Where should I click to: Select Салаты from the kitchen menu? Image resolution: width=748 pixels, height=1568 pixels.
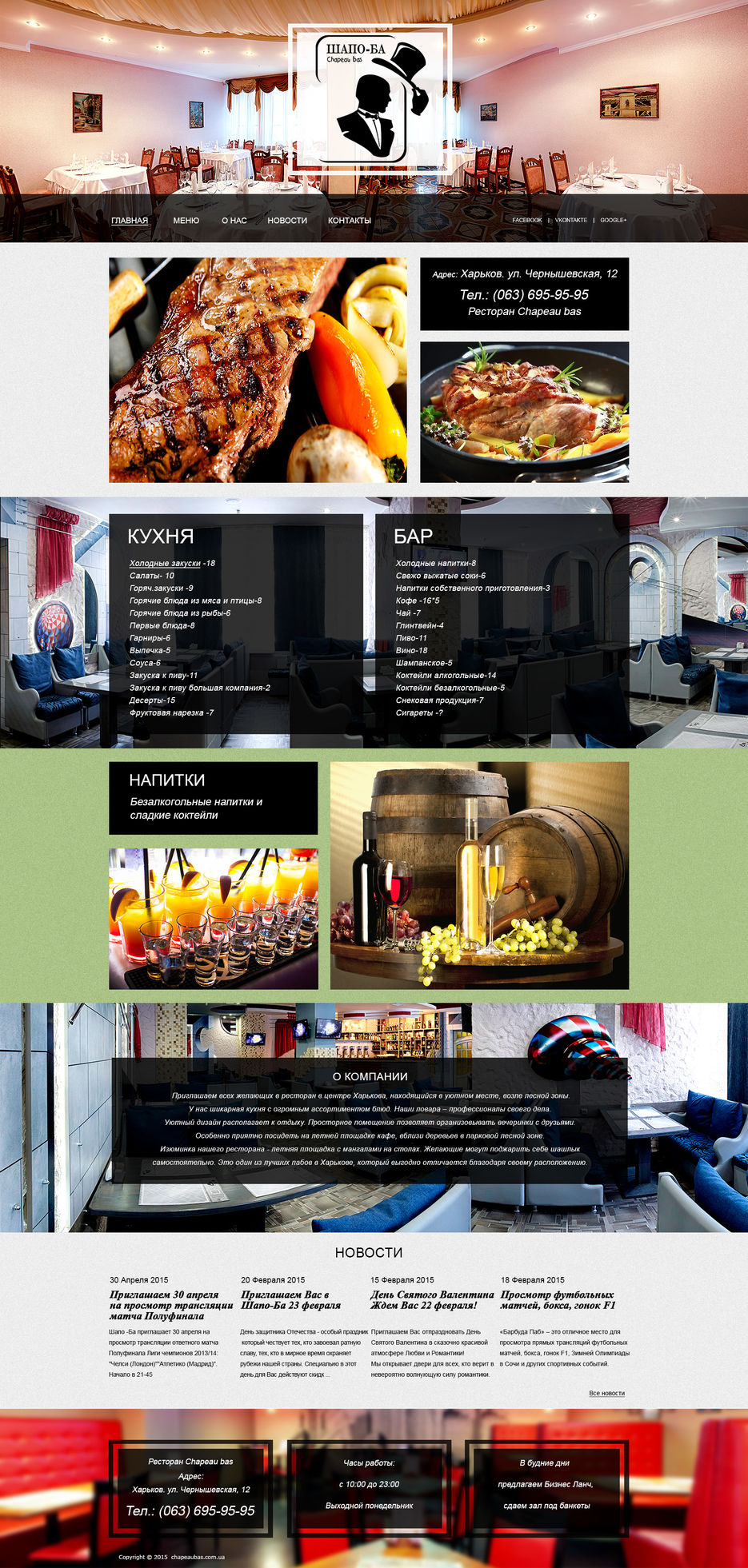click(x=152, y=576)
